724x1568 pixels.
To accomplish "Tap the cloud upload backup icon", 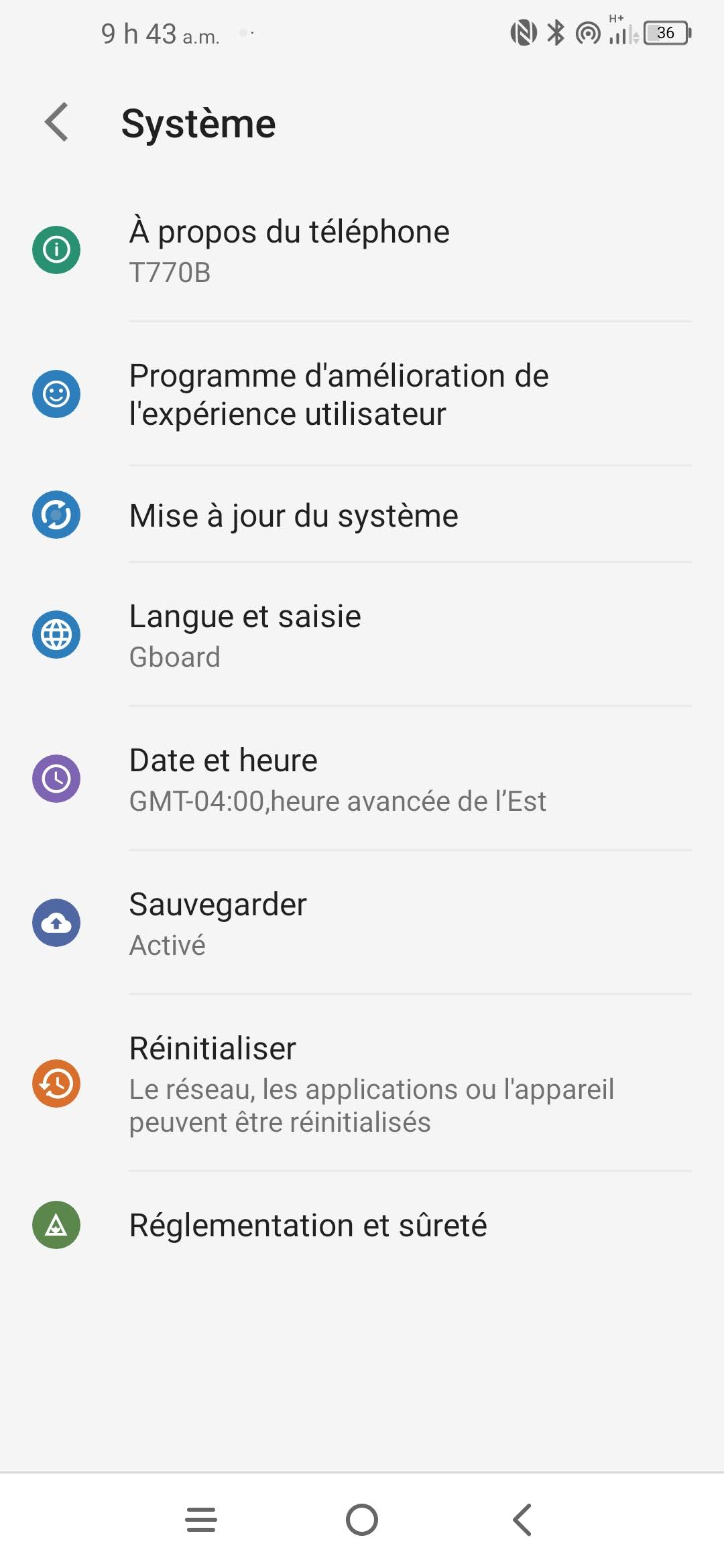I will click(x=56, y=922).
